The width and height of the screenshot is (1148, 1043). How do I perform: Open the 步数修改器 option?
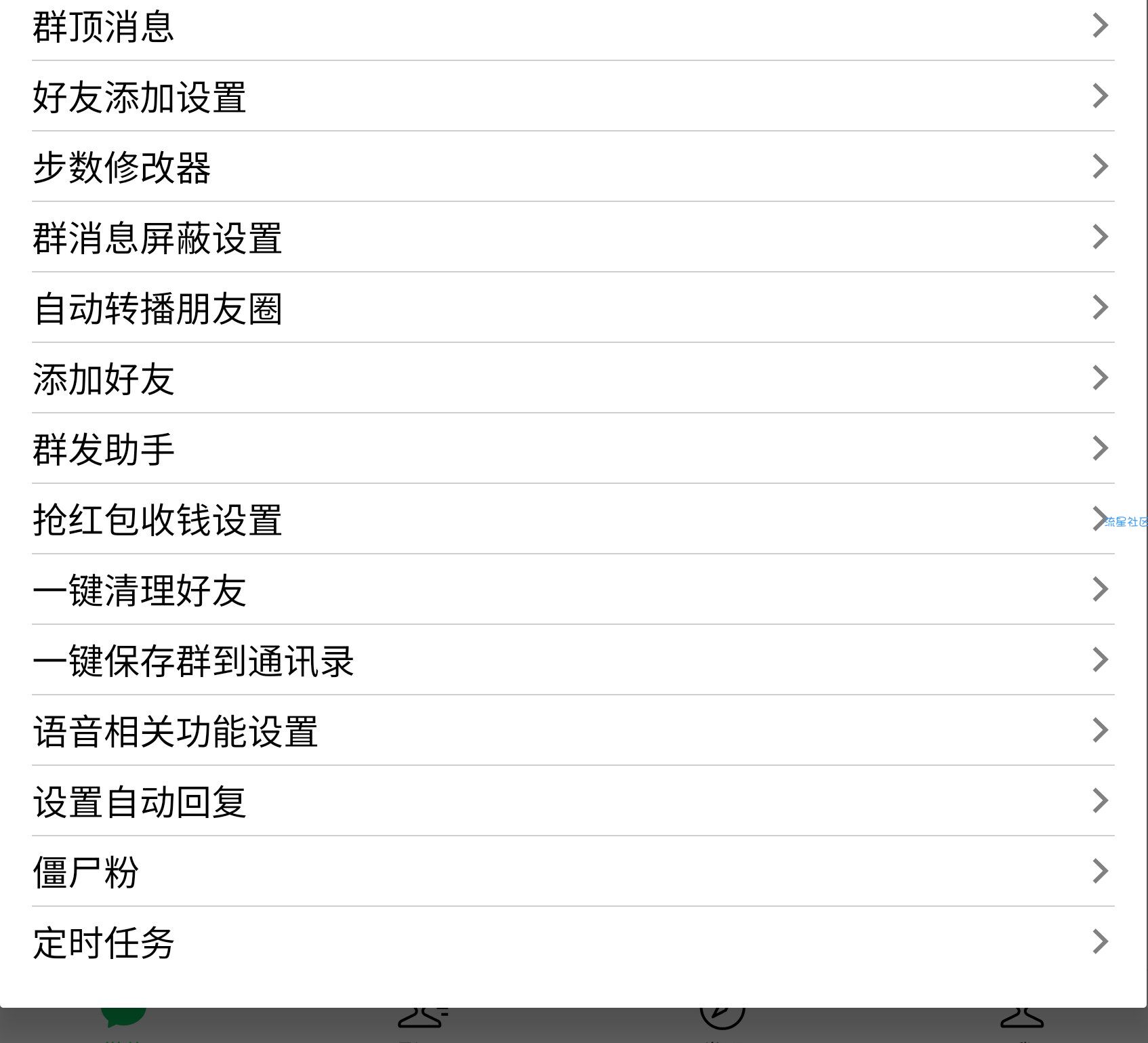(x=573, y=167)
